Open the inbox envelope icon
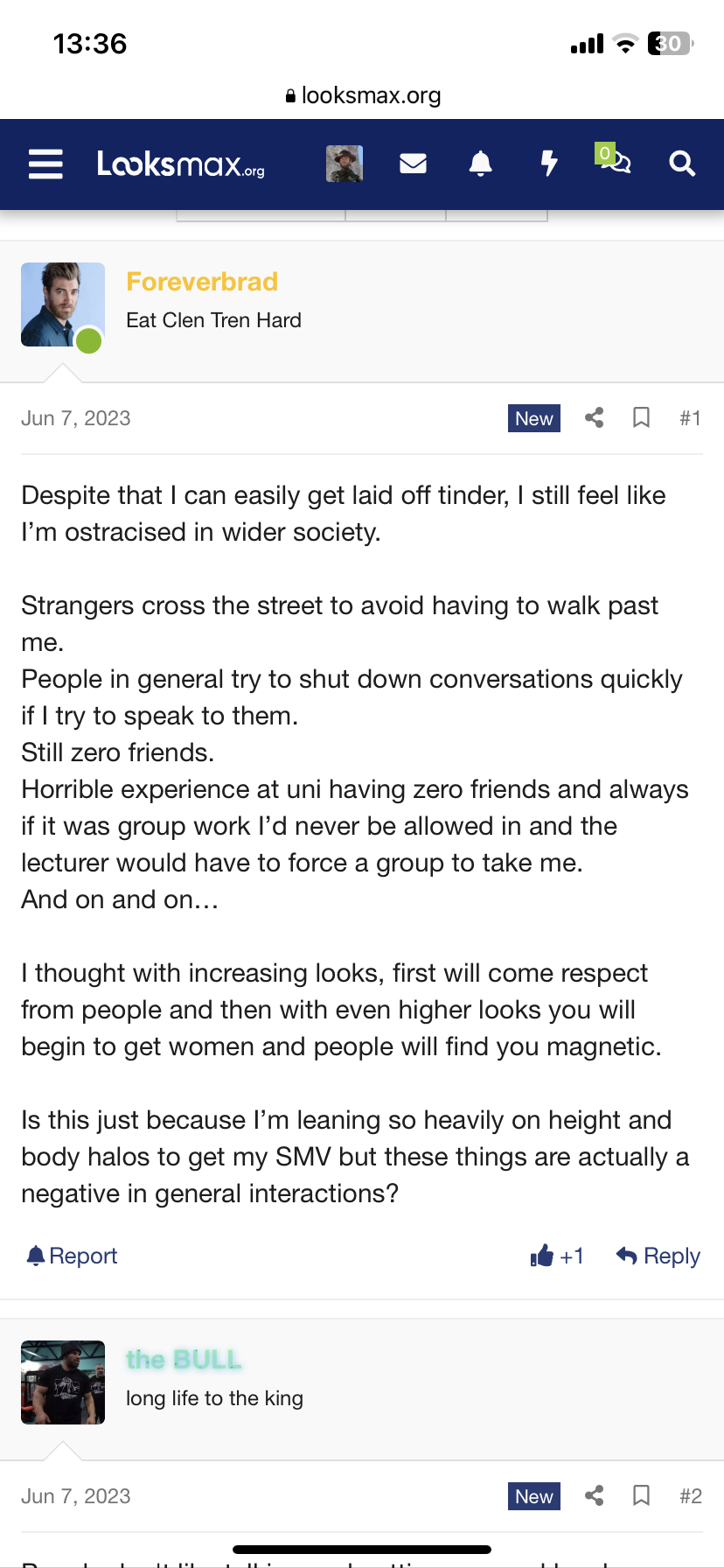724x1568 pixels. (x=413, y=164)
